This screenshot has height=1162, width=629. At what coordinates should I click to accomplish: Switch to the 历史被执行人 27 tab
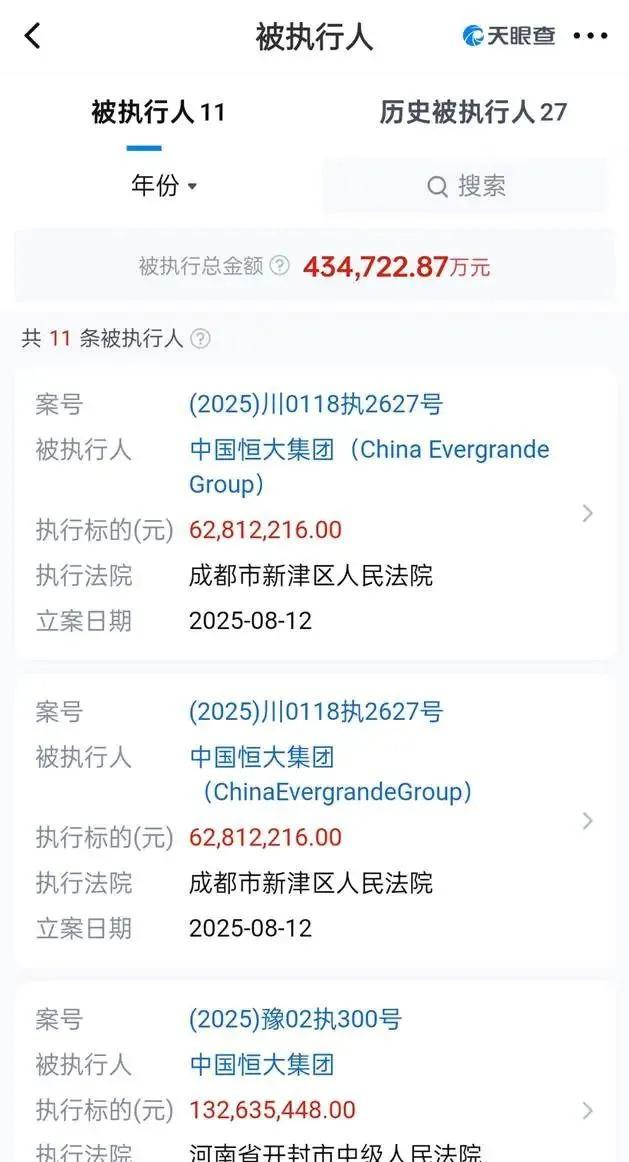(472, 112)
